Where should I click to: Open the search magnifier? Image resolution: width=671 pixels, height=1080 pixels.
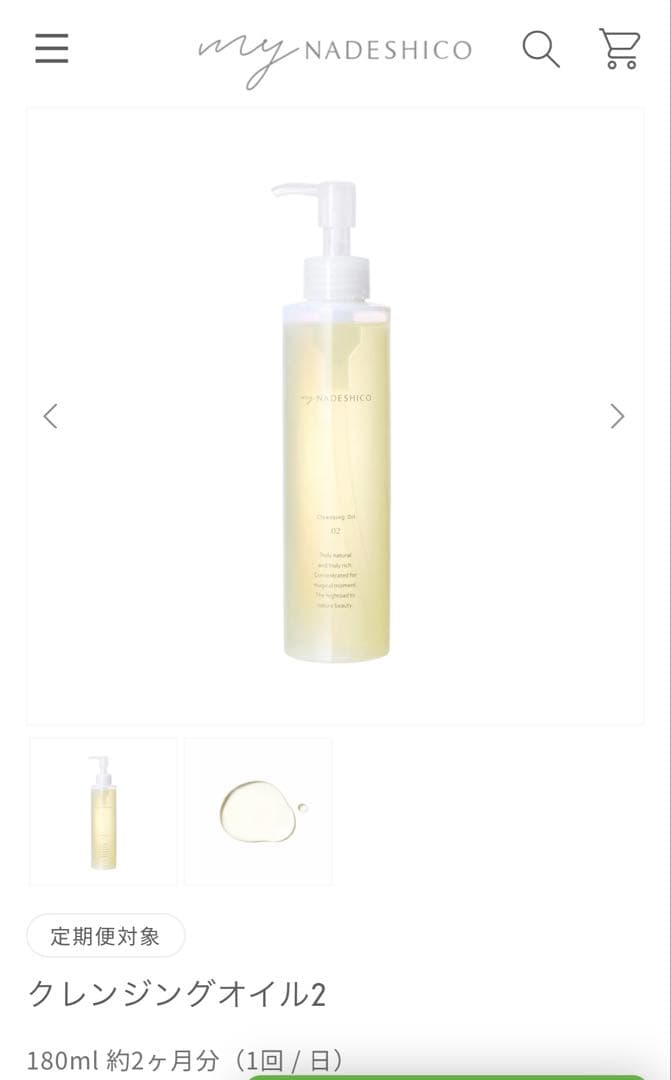[x=540, y=49]
